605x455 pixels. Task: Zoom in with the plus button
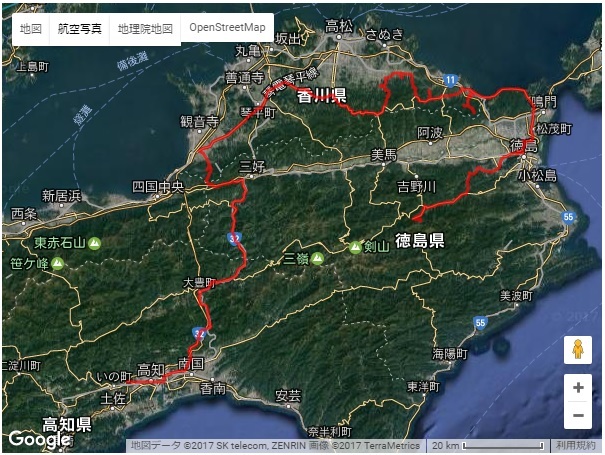[x=578, y=388]
